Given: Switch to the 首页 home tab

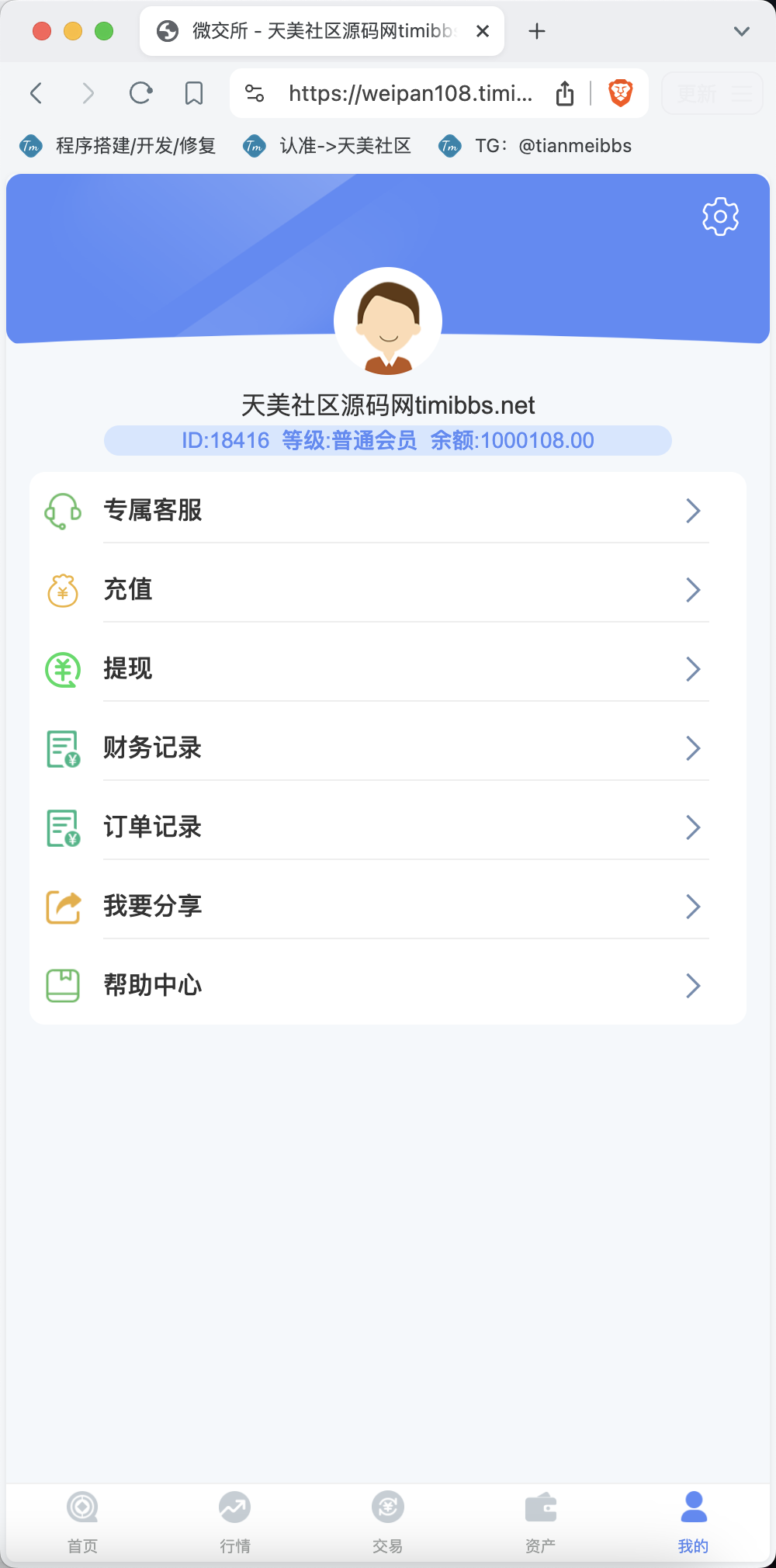Looking at the screenshot, I should [82, 1522].
